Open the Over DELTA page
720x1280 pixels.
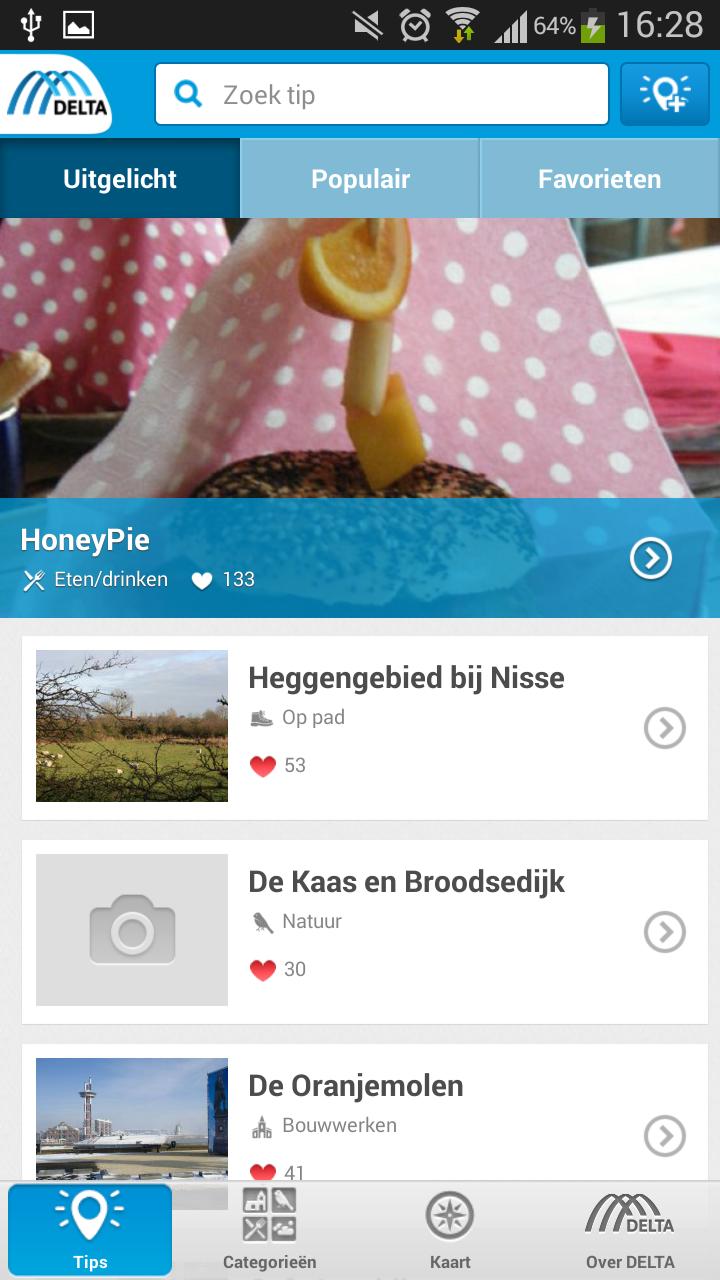[x=630, y=1230]
